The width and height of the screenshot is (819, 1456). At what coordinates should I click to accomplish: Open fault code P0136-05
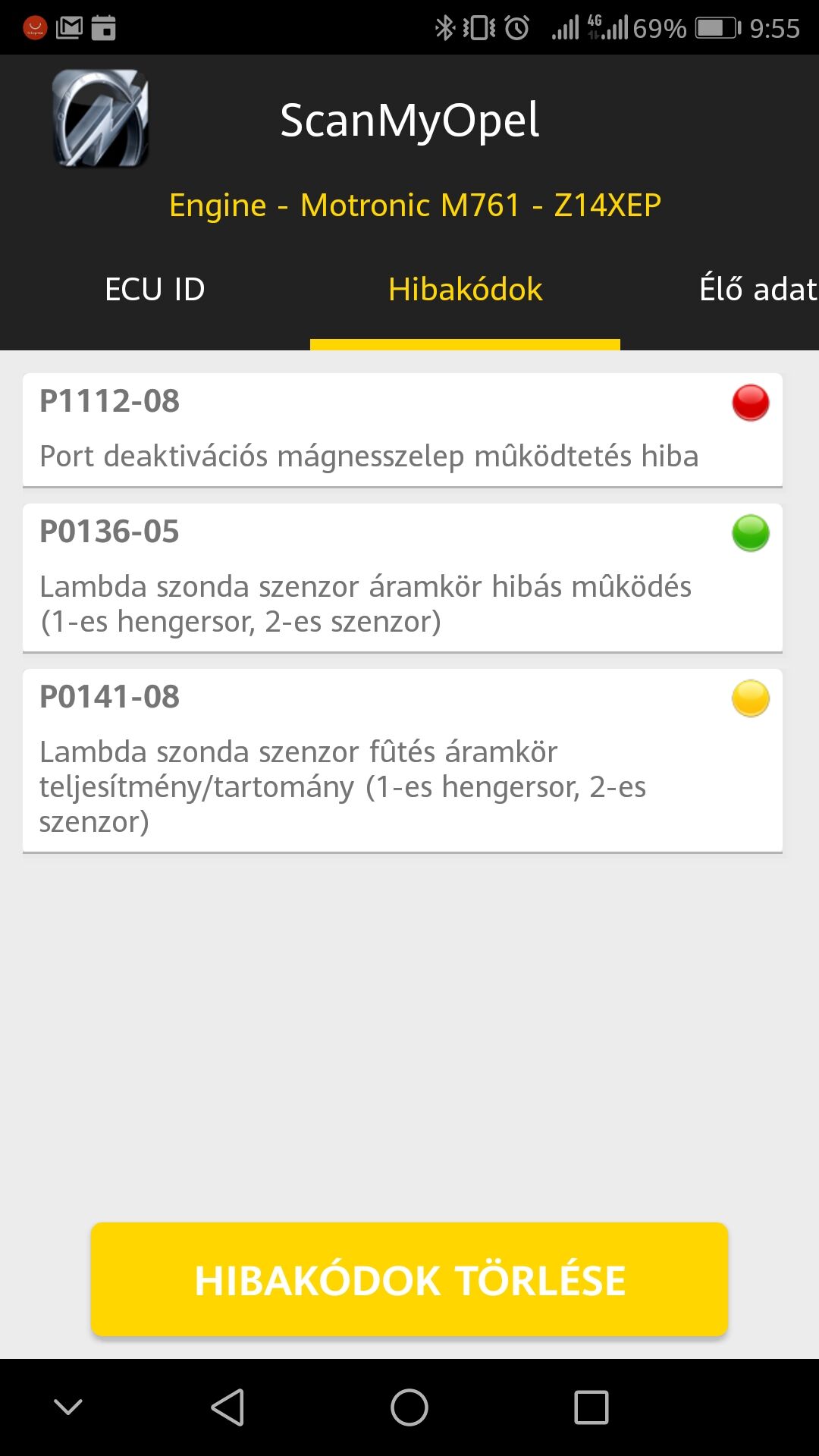click(x=403, y=577)
